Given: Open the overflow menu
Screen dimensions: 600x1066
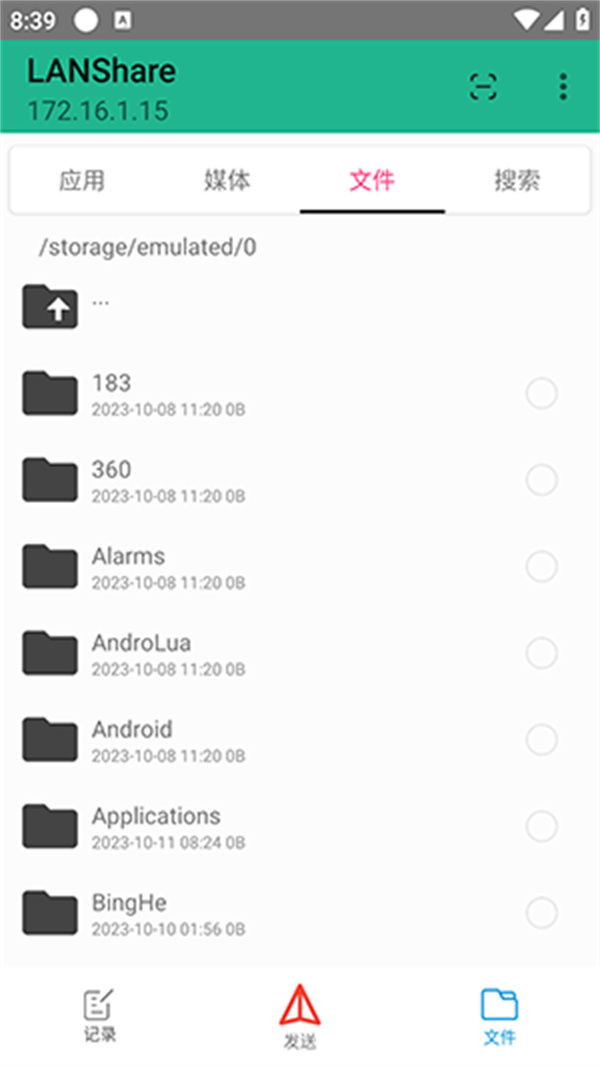Looking at the screenshot, I should pyautogui.click(x=563, y=87).
